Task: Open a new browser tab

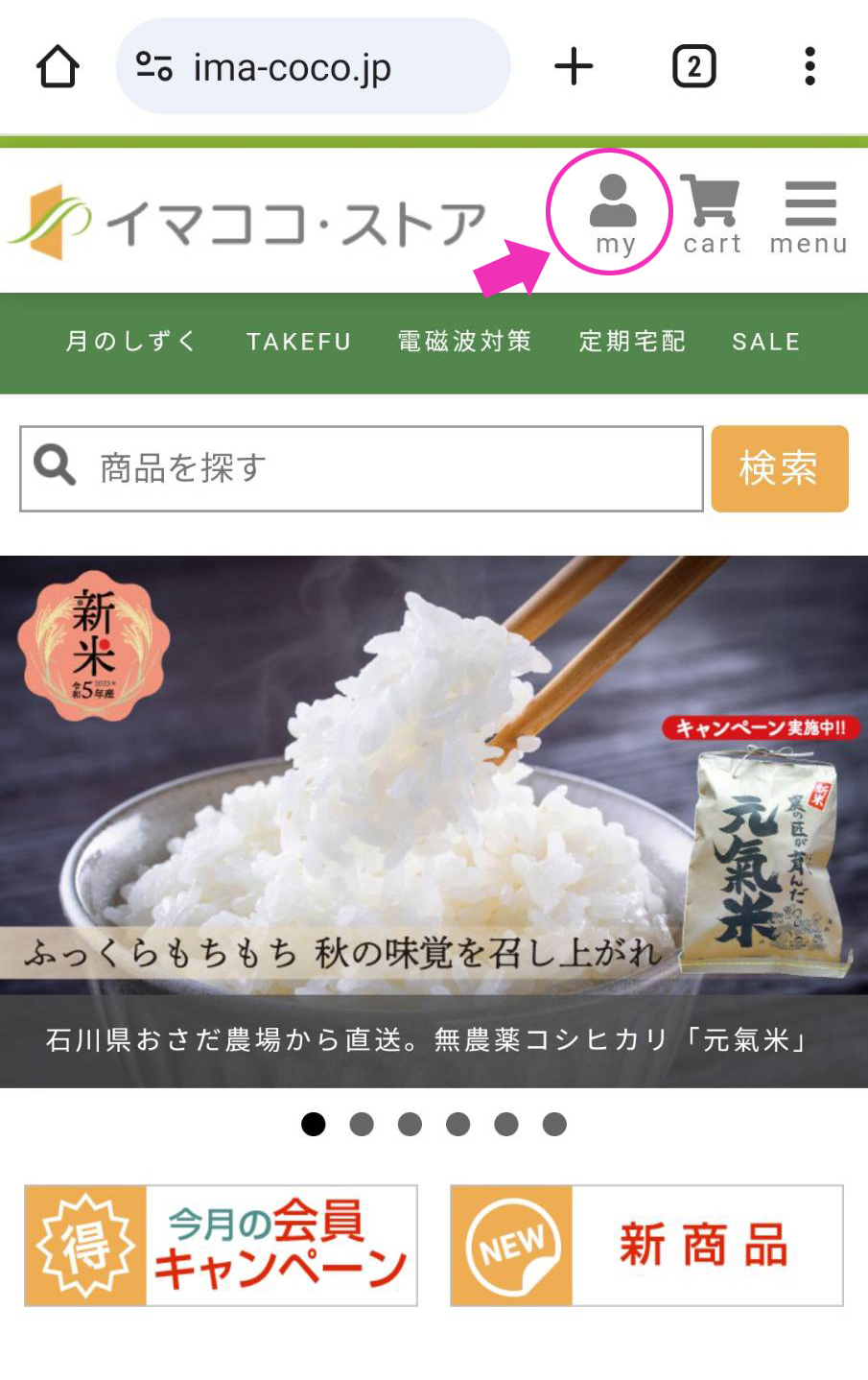Action: tap(574, 67)
